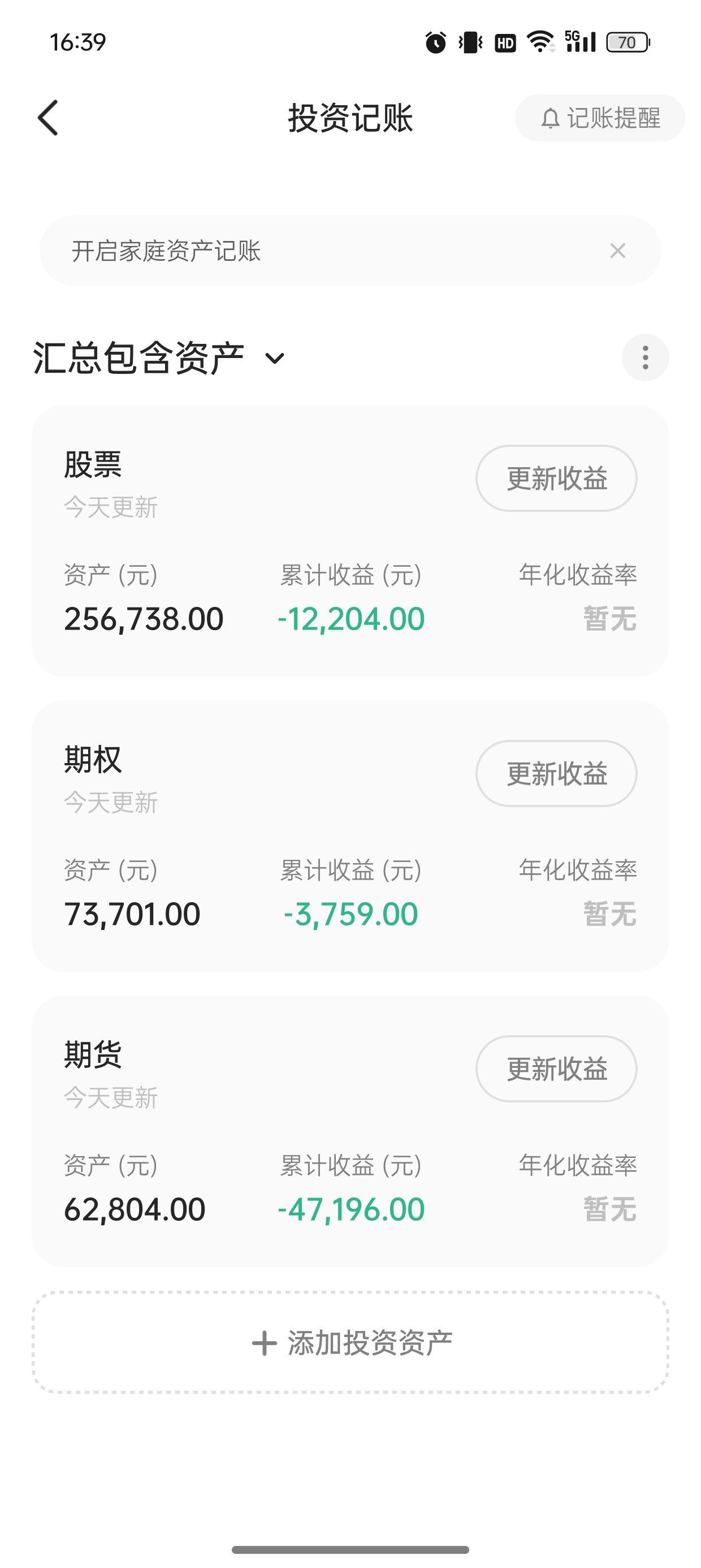701x1568 pixels.
Task: Tap 更新收益 for 股票
Action: tap(556, 479)
